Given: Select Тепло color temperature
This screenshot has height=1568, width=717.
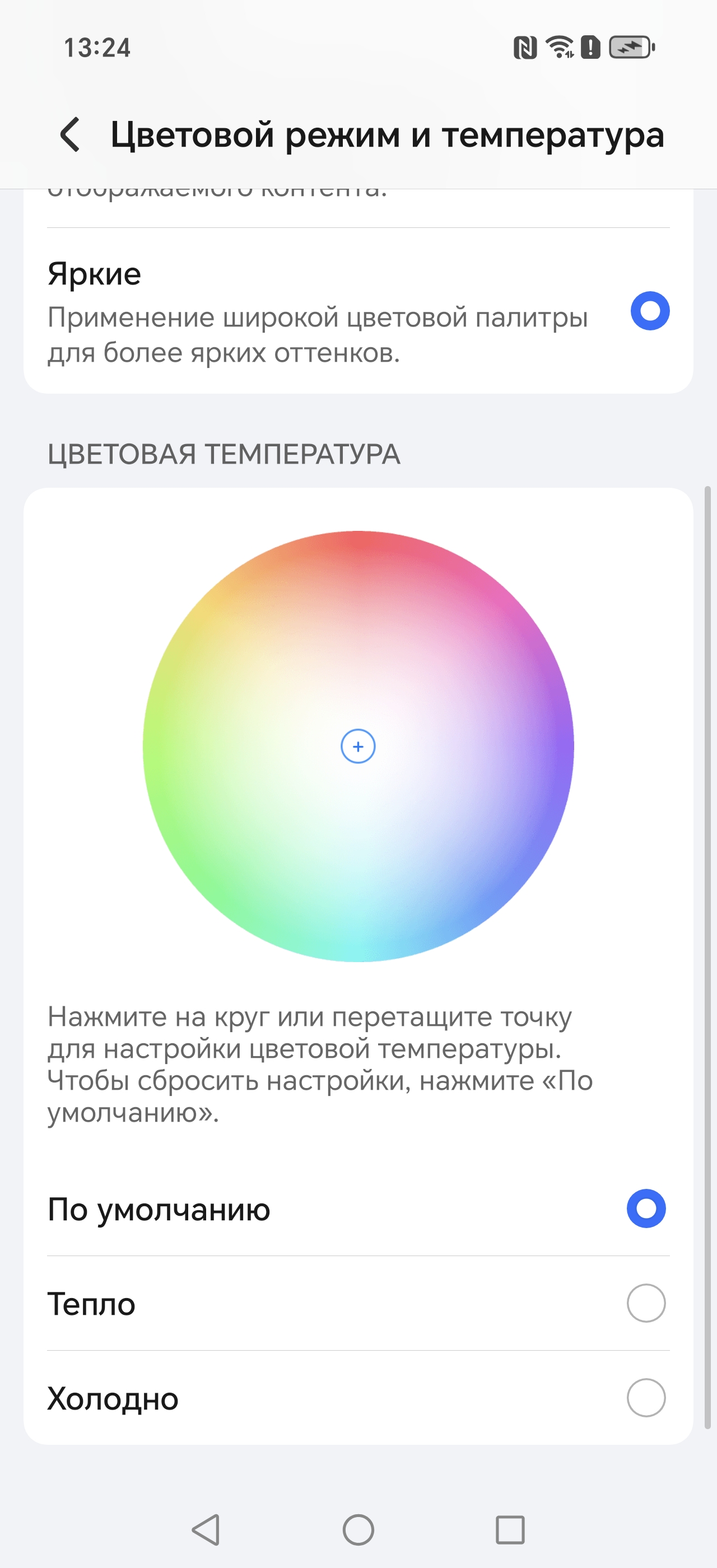Looking at the screenshot, I should coord(645,1303).
